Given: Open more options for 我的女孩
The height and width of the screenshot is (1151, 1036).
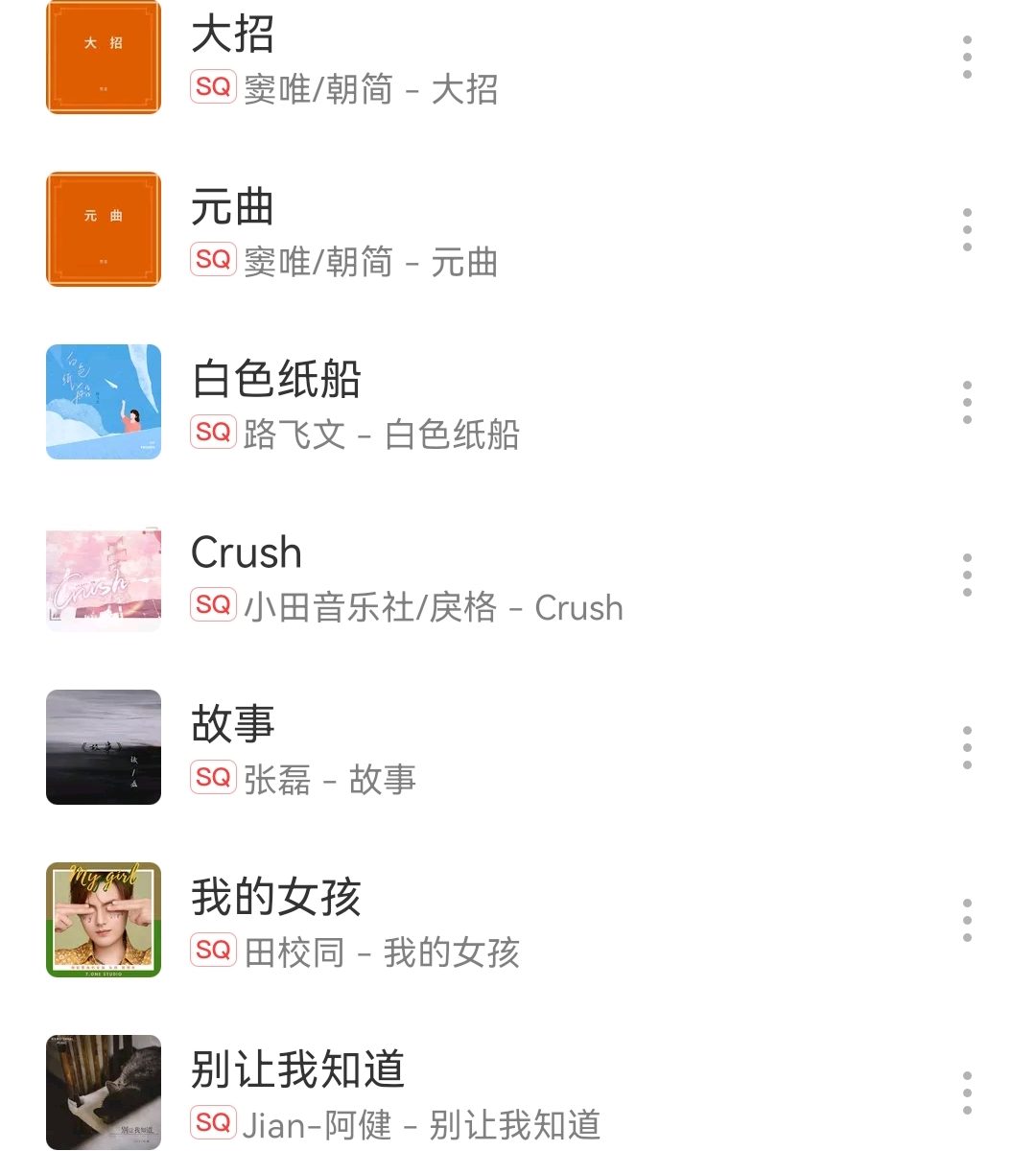Looking at the screenshot, I should click(967, 921).
